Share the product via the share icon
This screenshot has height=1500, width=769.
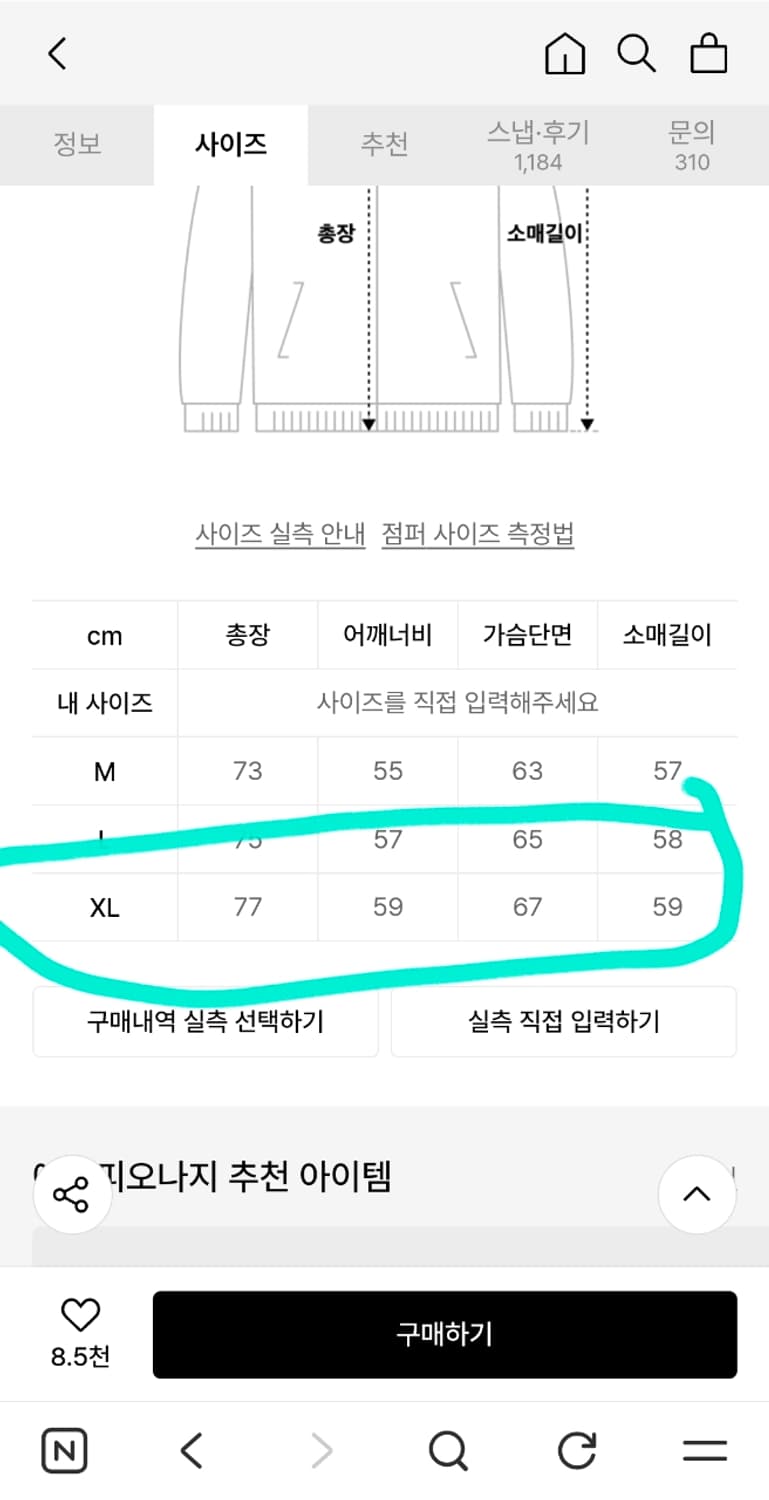[72, 1194]
